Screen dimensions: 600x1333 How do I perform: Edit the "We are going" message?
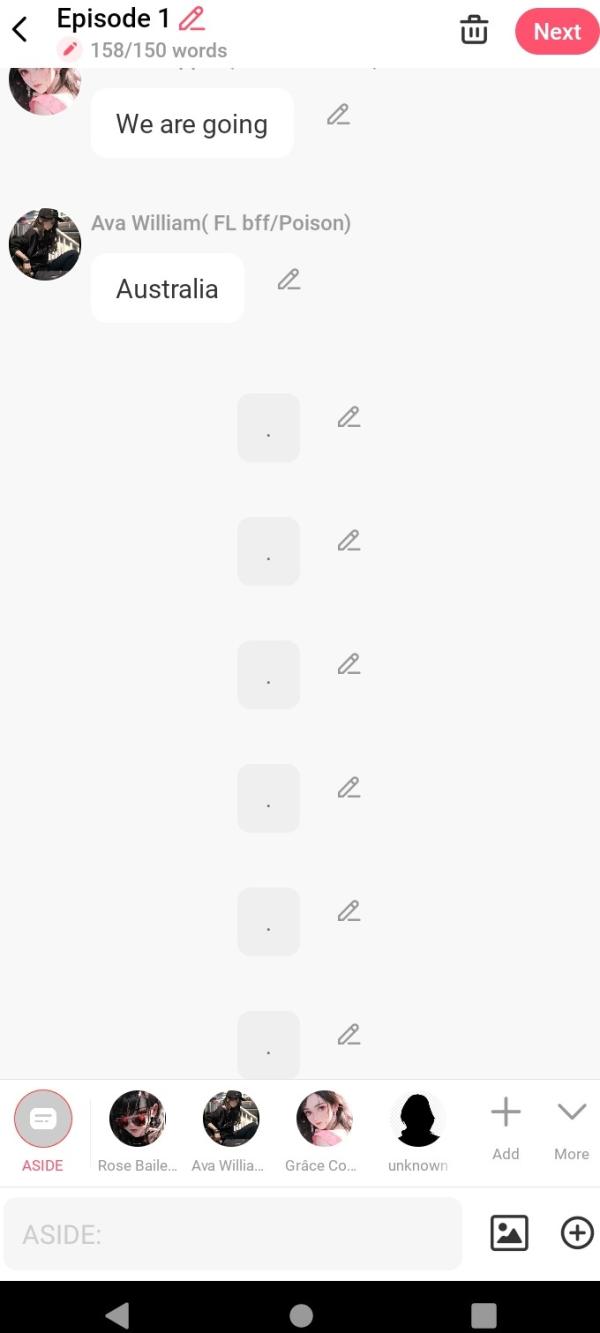tap(338, 115)
